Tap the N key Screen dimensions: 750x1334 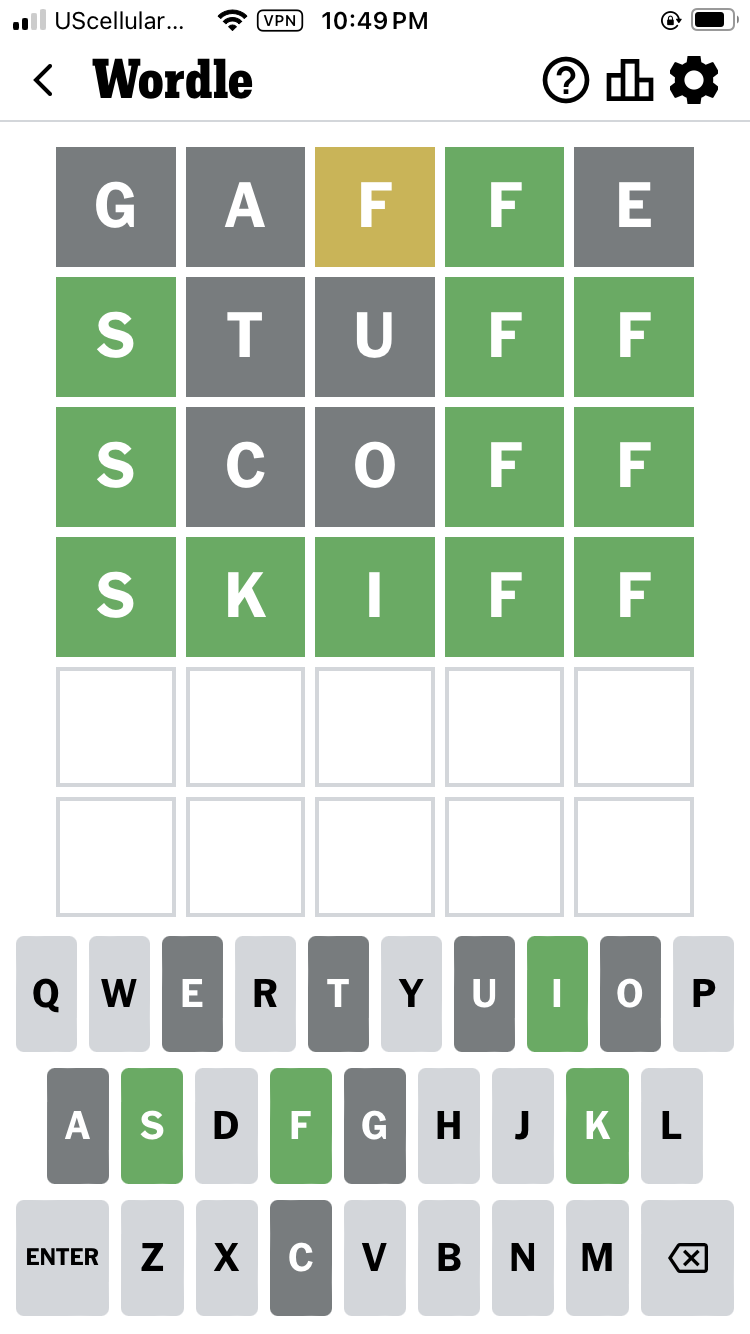tap(523, 1257)
